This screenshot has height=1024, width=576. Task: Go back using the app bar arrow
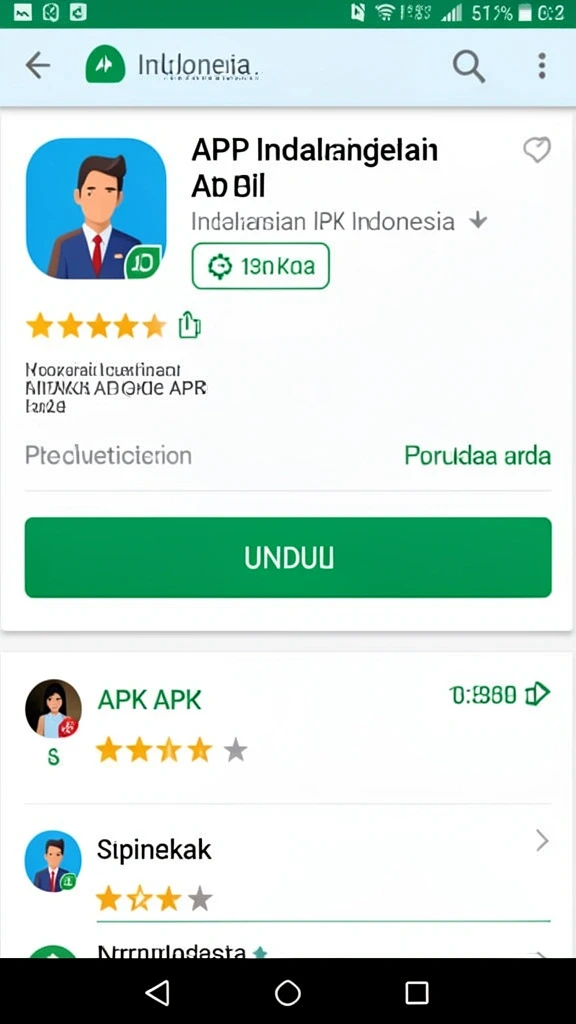[x=37, y=66]
